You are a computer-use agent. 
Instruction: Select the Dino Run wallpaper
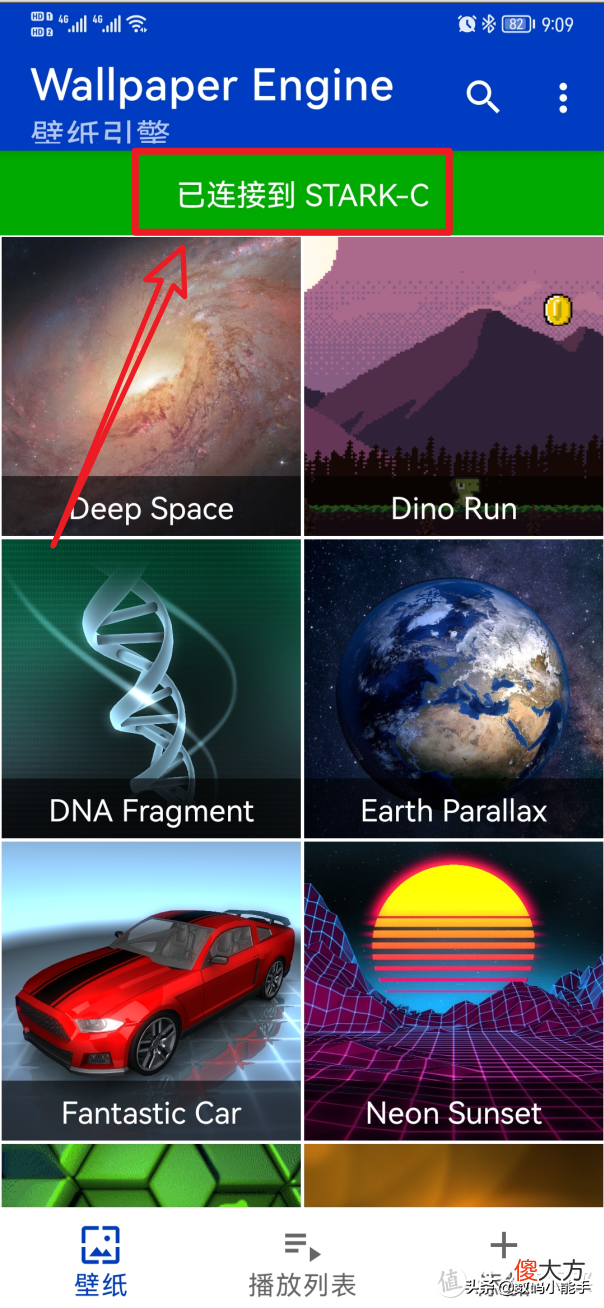[454, 387]
